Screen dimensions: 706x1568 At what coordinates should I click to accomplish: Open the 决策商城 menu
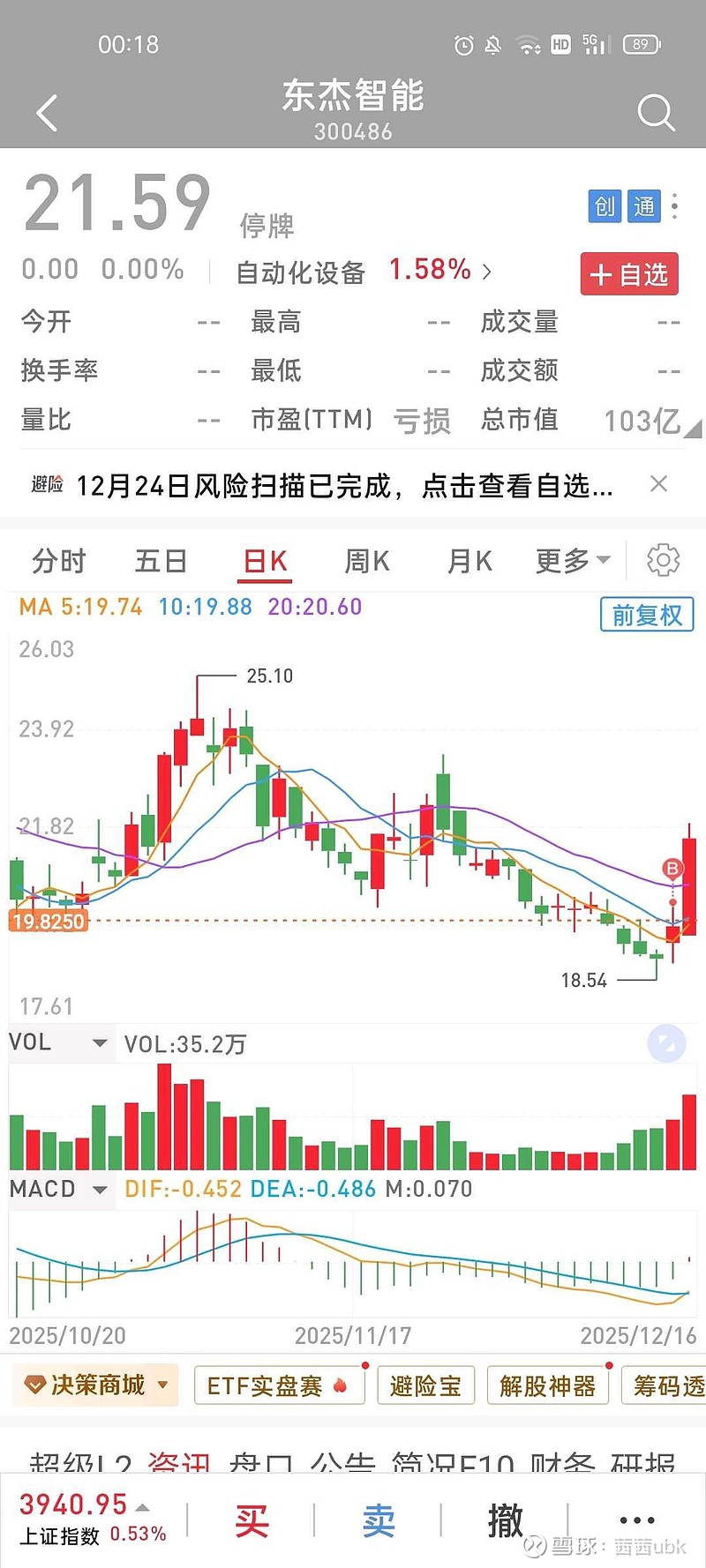(96, 1385)
